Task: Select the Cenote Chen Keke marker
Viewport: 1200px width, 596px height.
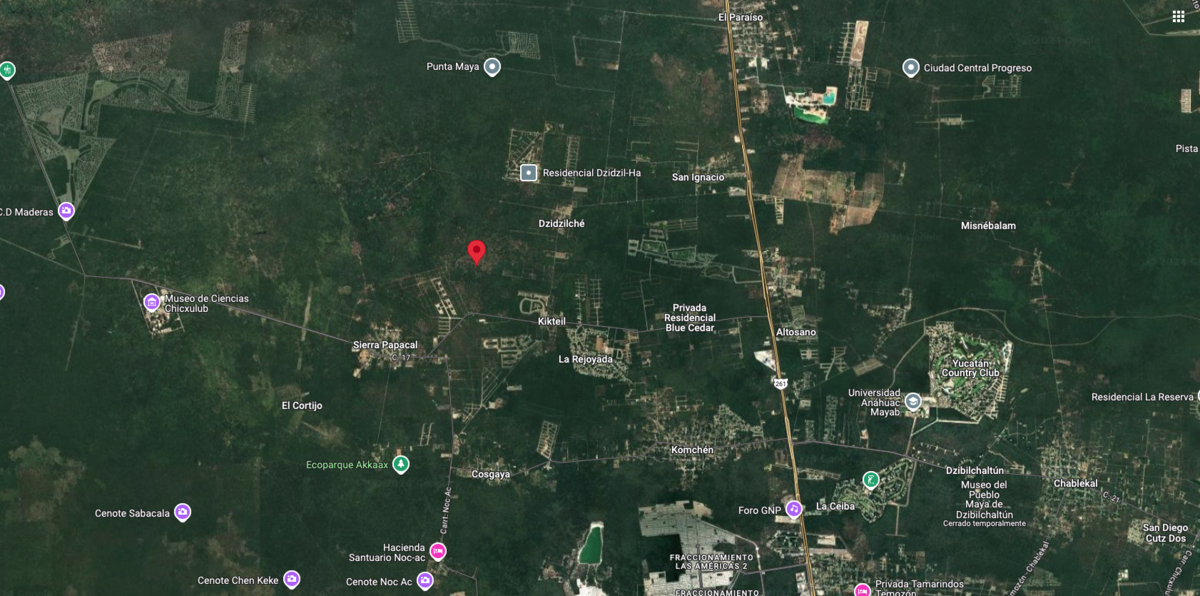Action: (291, 580)
